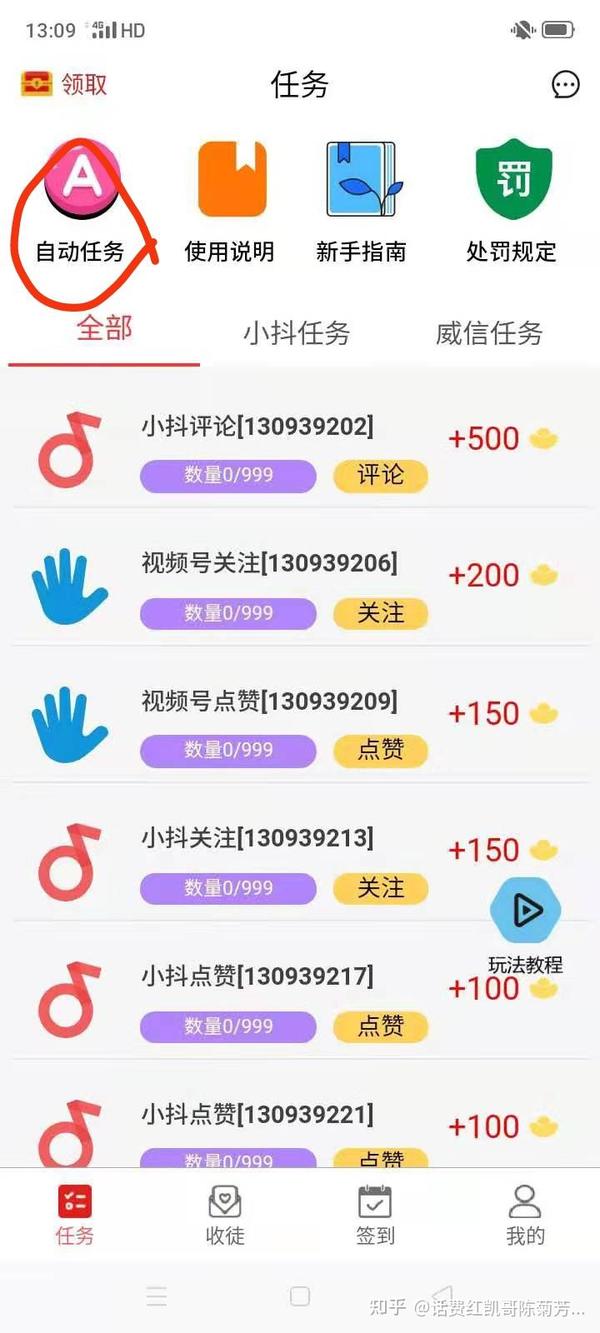Go to 收徒 in bottom navigation

pos(225,1215)
